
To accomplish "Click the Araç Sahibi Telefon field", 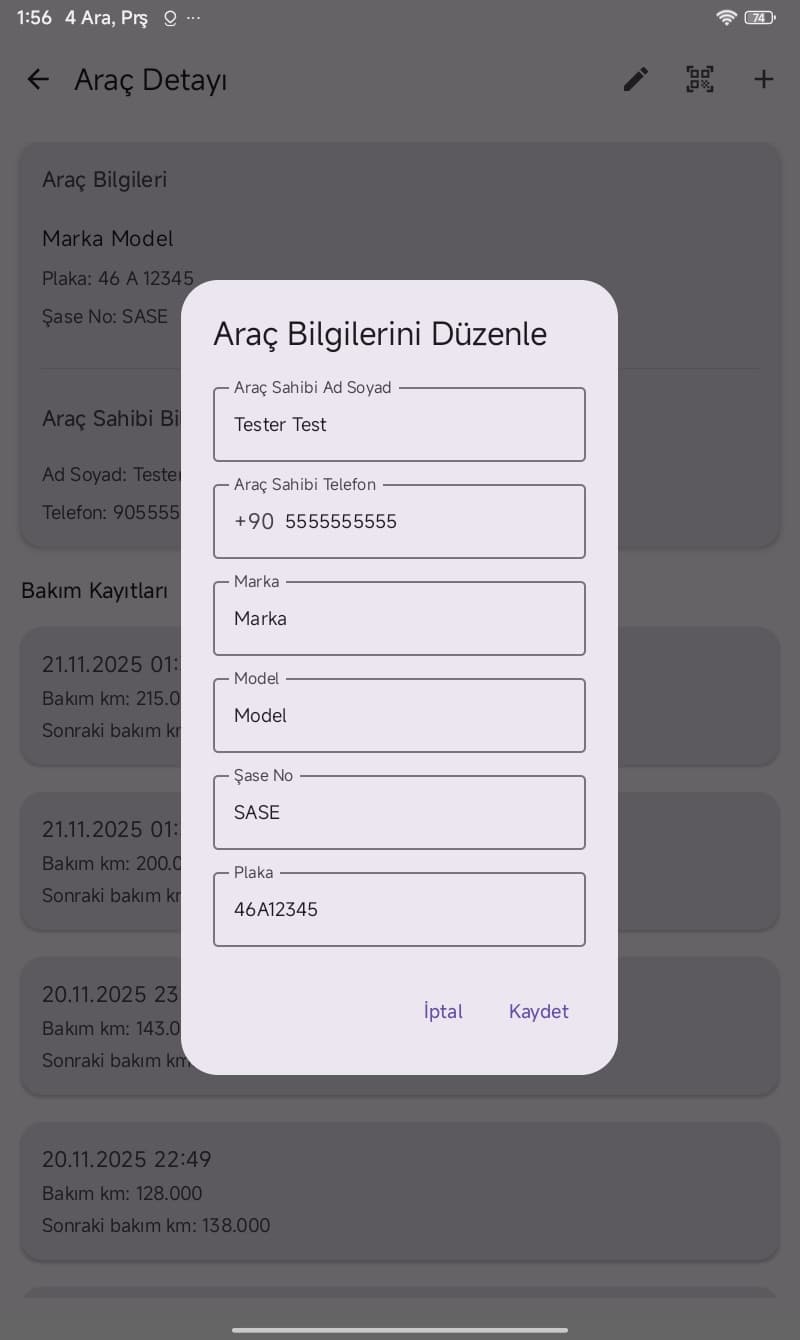I will [399, 521].
